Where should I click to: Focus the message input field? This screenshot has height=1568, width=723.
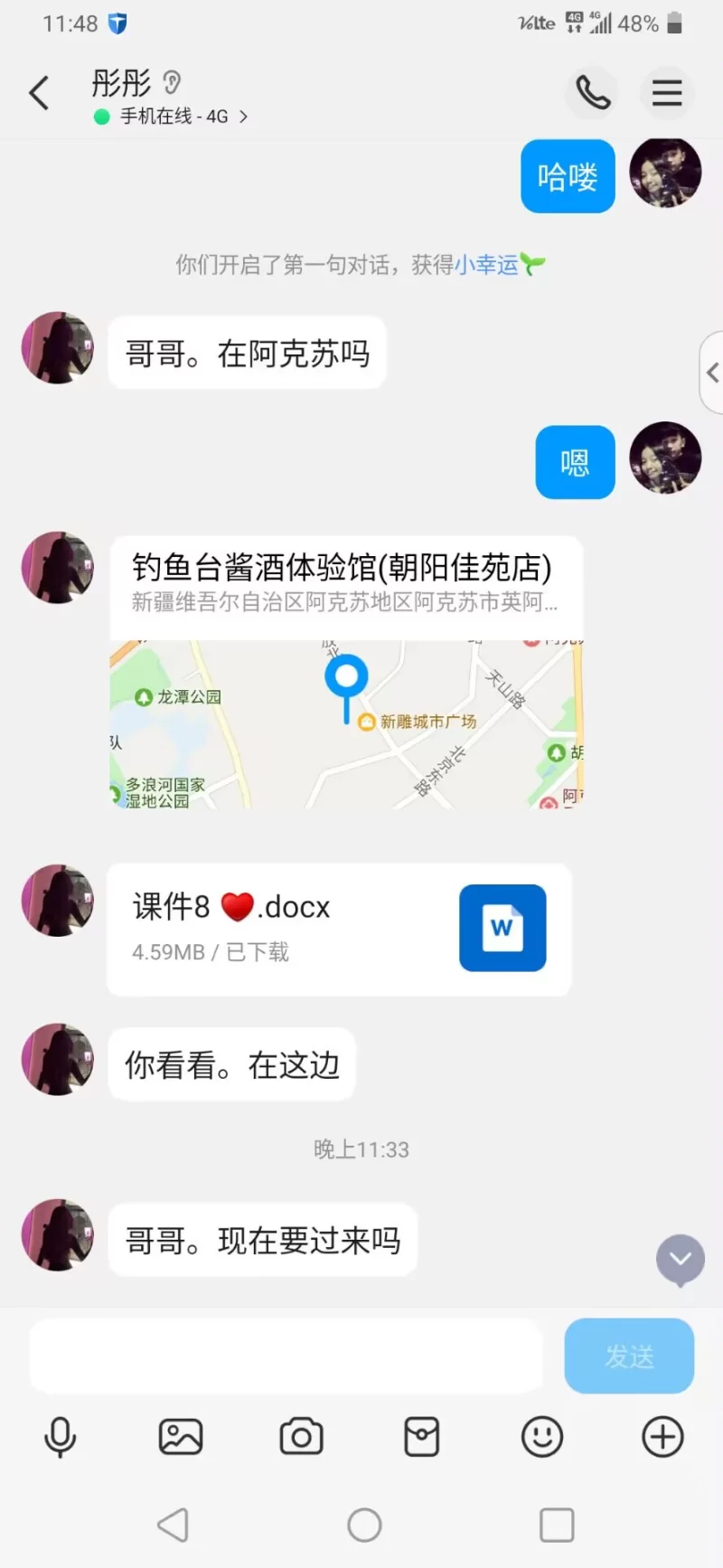[286, 1355]
